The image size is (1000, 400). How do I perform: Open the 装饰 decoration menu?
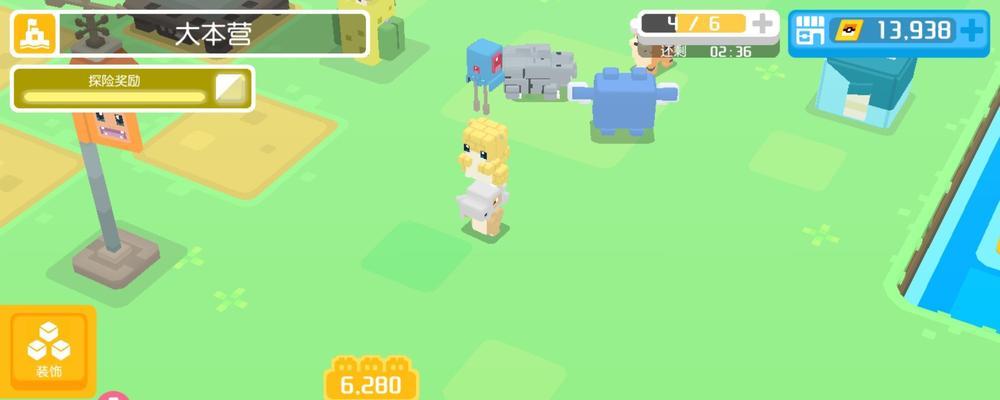click(x=48, y=352)
